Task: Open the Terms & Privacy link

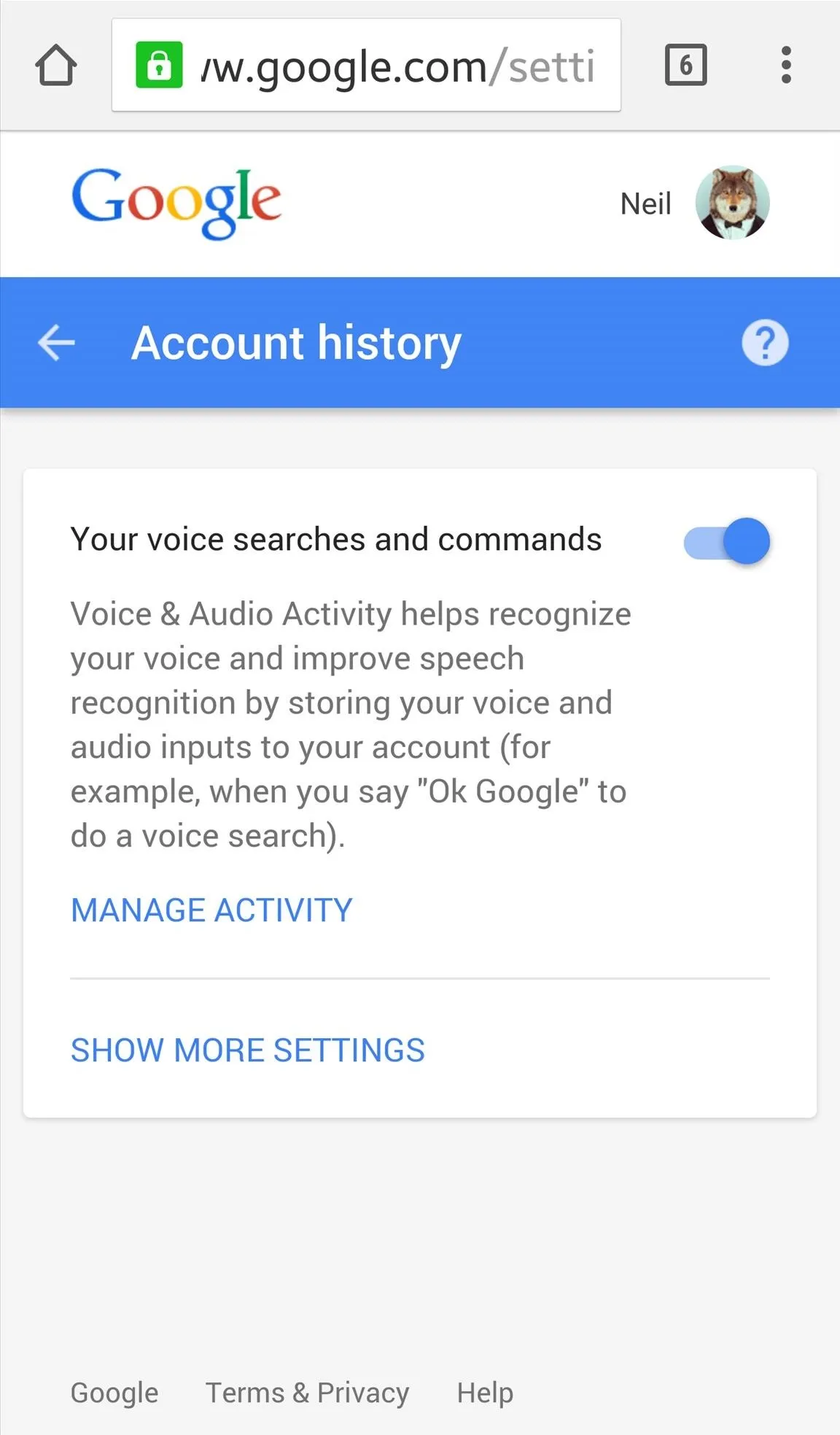Action: 308,1393
